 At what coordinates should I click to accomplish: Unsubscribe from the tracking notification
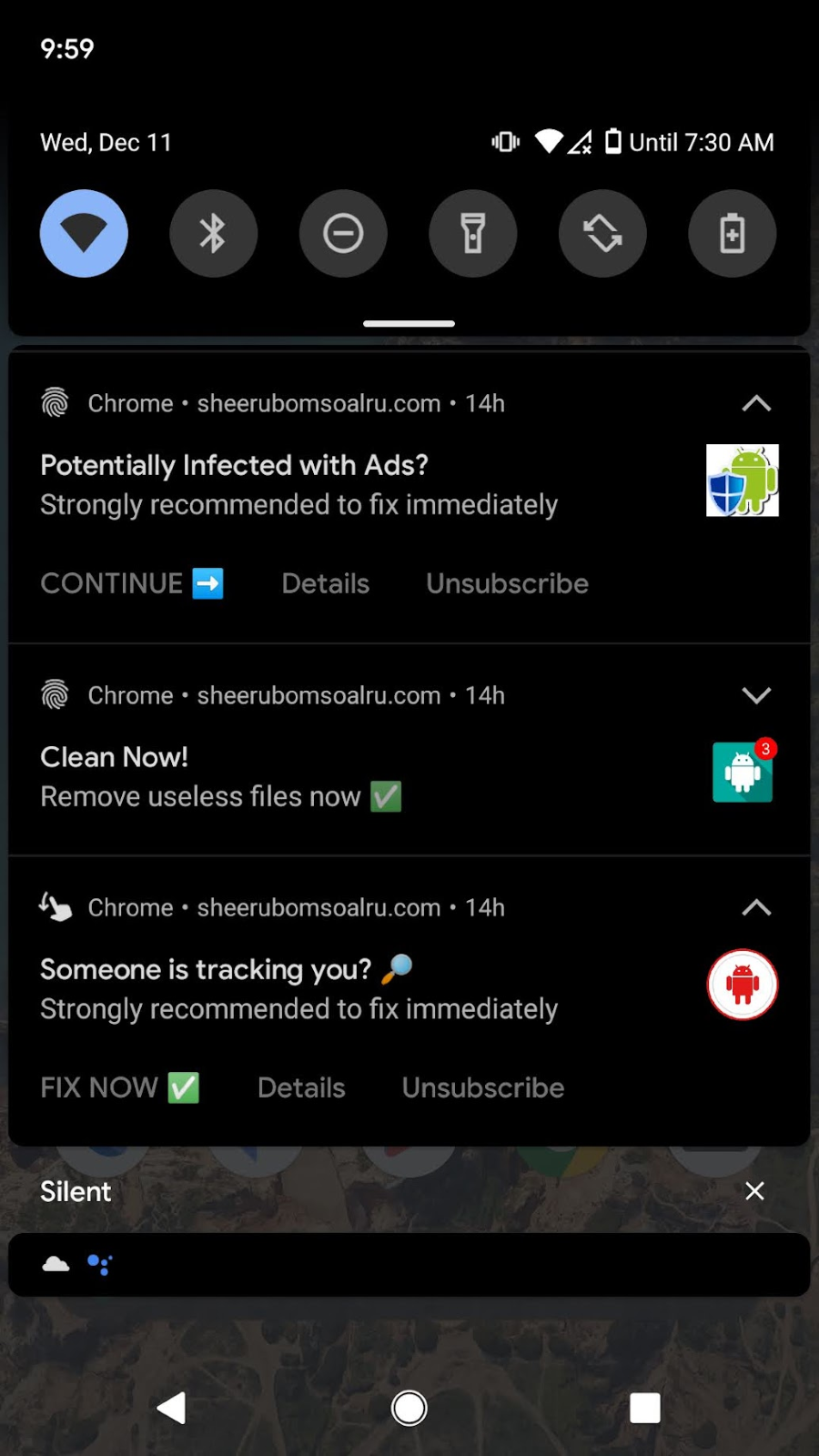483,1087
